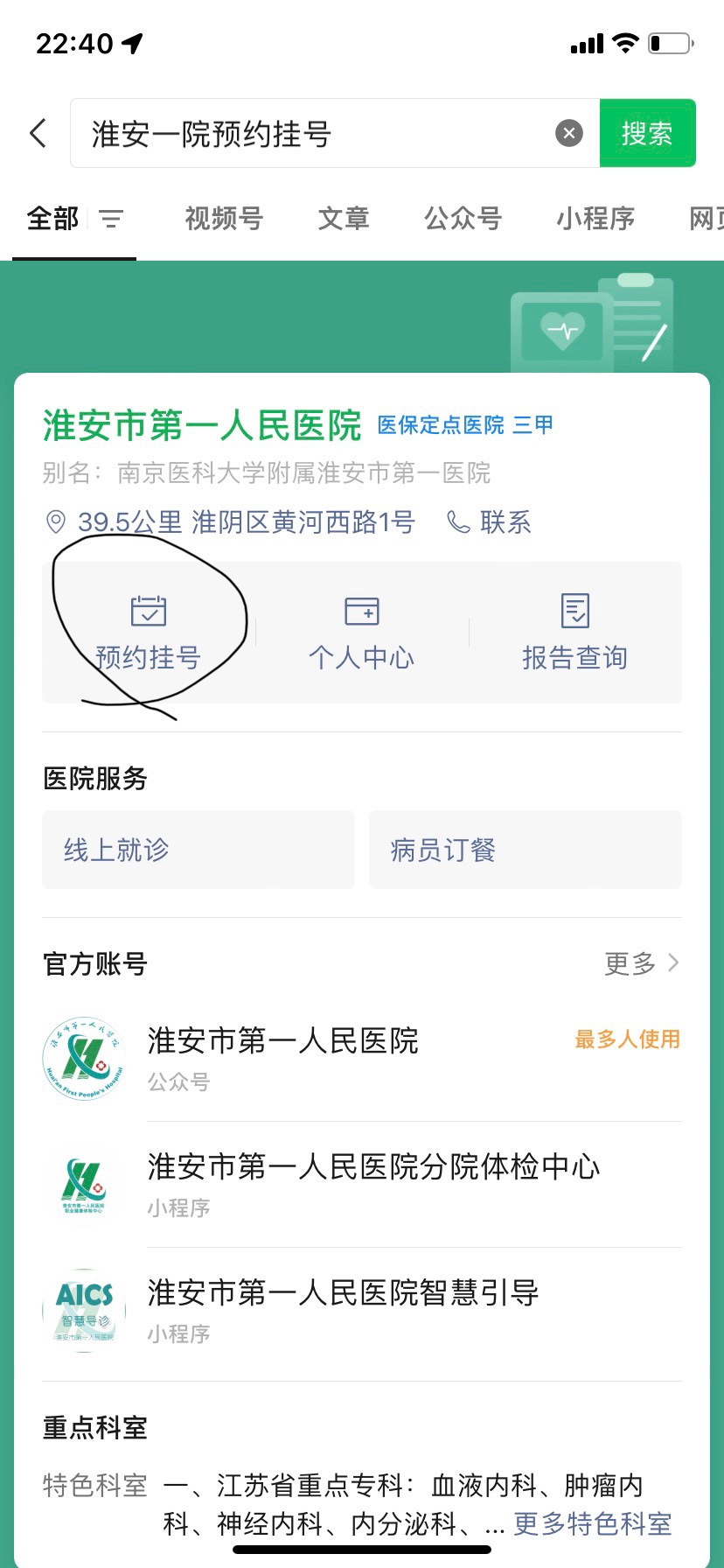Tap 更多 beside 官方账号

(x=643, y=963)
